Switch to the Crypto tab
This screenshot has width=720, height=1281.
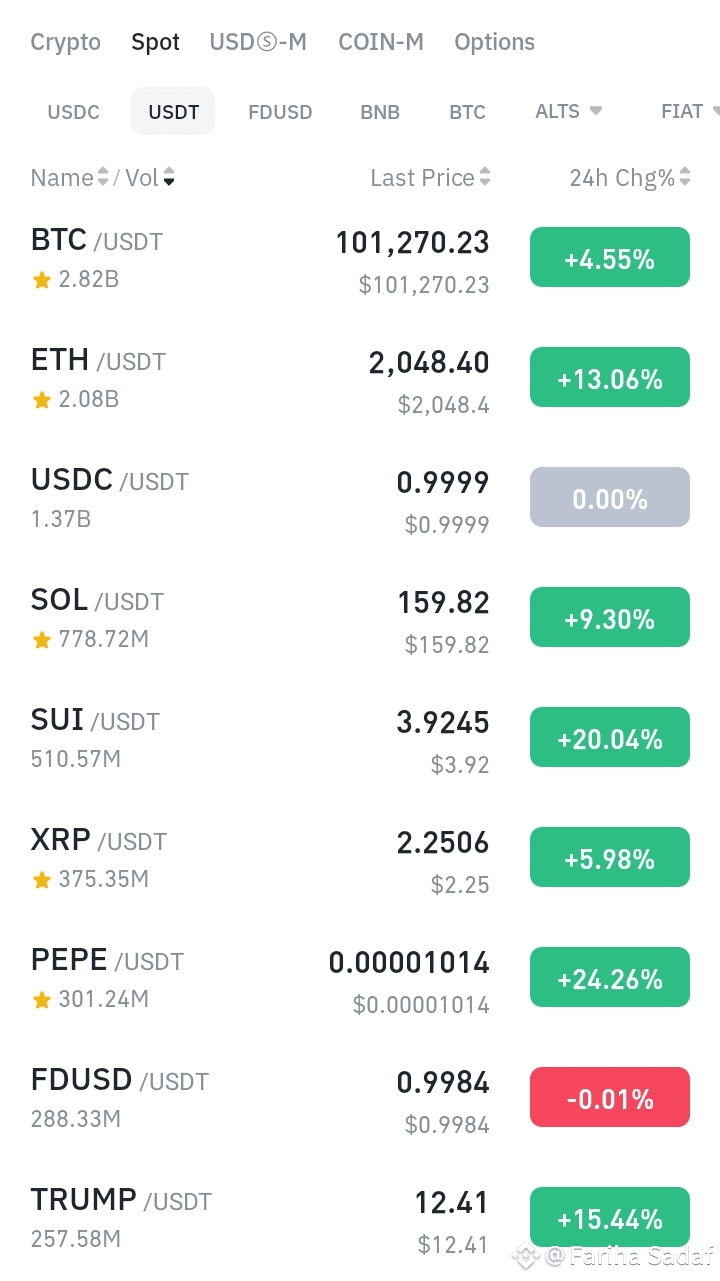click(x=65, y=42)
